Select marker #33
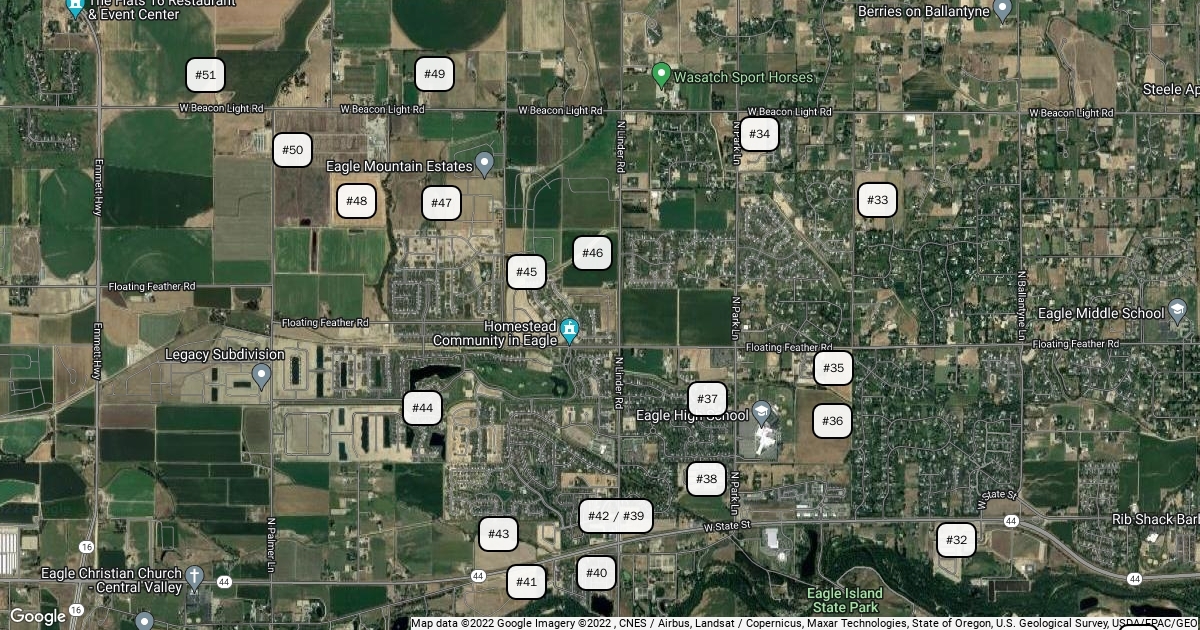Image resolution: width=1200 pixels, height=630 pixels. (877, 200)
